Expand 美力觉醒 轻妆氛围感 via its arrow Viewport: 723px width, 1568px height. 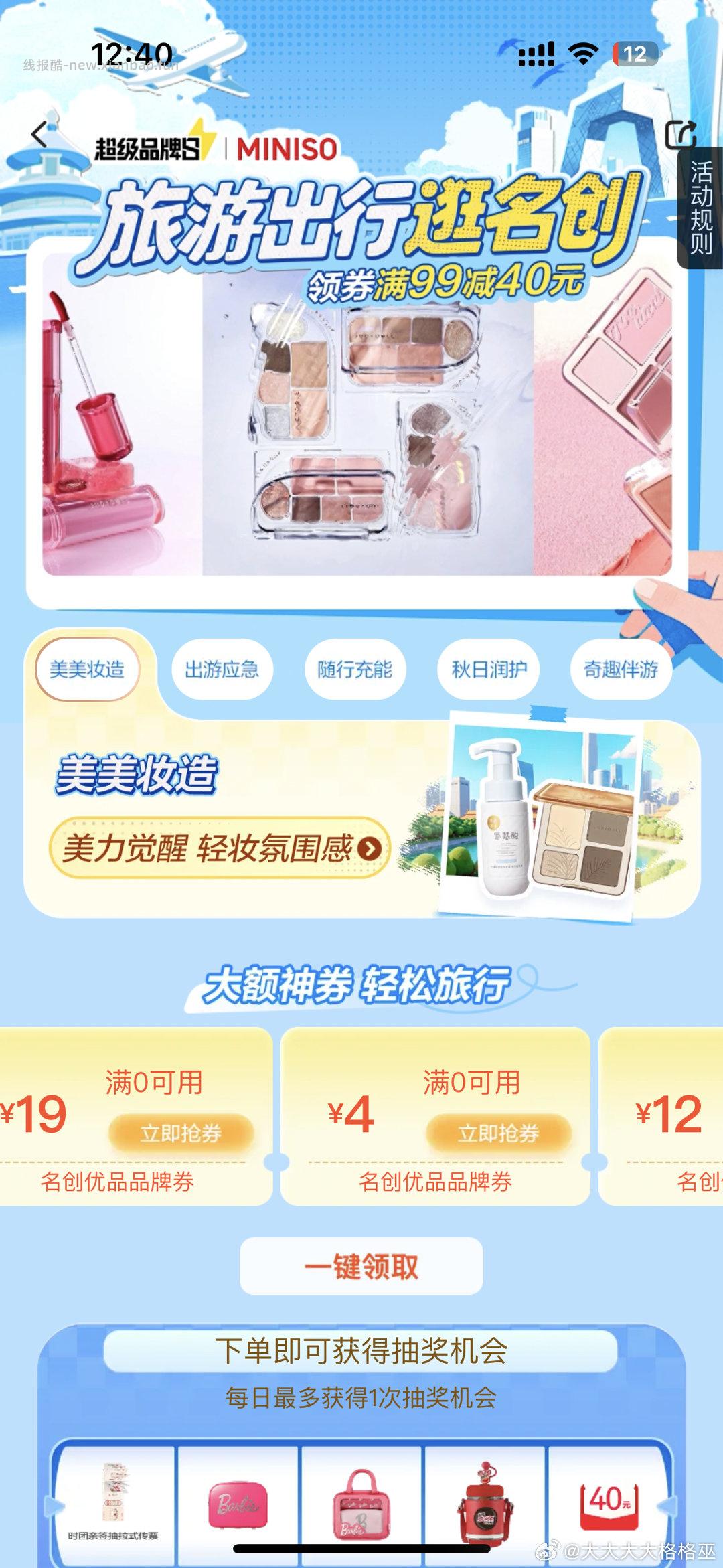(x=370, y=848)
